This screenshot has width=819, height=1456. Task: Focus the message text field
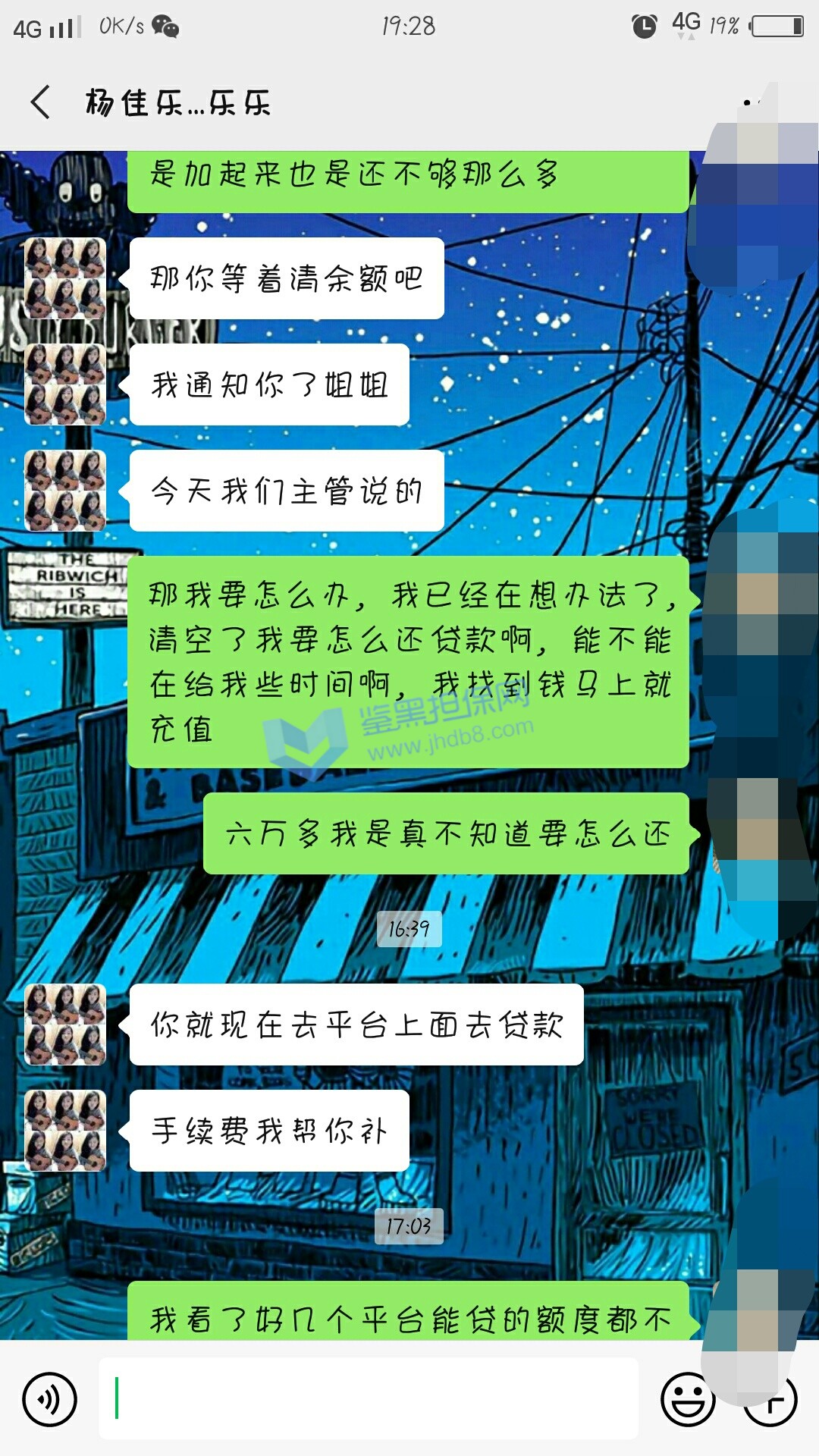pos(369,1398)
